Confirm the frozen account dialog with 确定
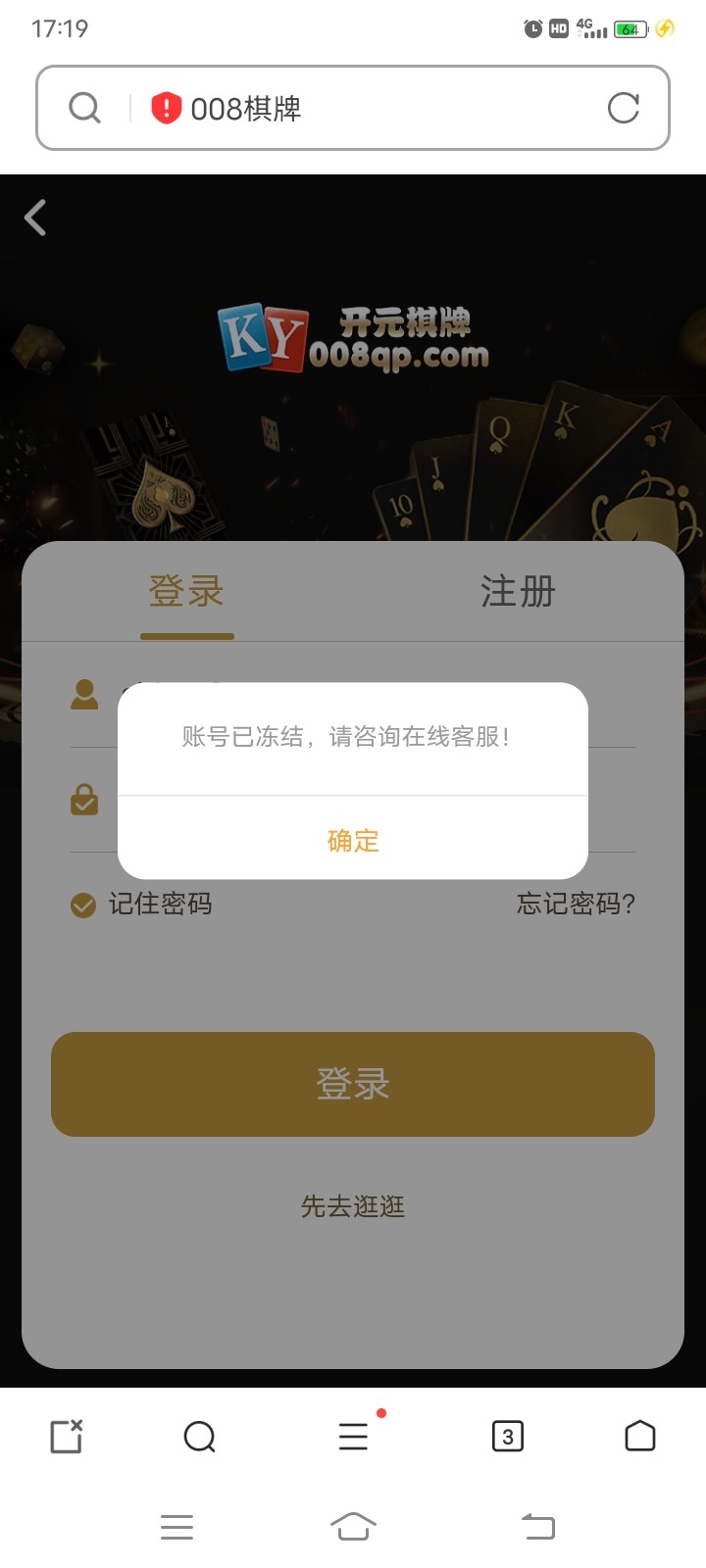This screenshot has width=706, height=1568. coord(353,840)
